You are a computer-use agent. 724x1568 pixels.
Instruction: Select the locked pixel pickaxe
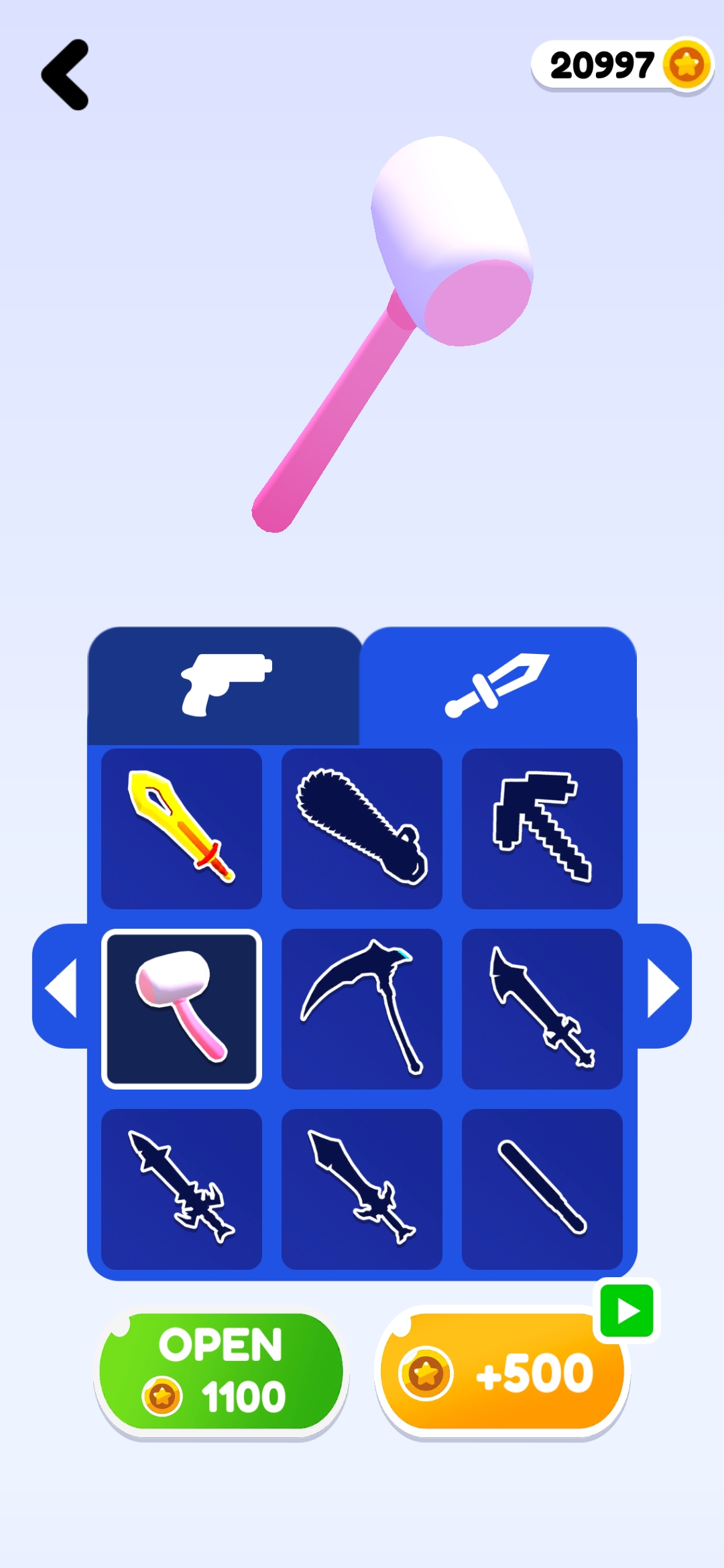542,828
